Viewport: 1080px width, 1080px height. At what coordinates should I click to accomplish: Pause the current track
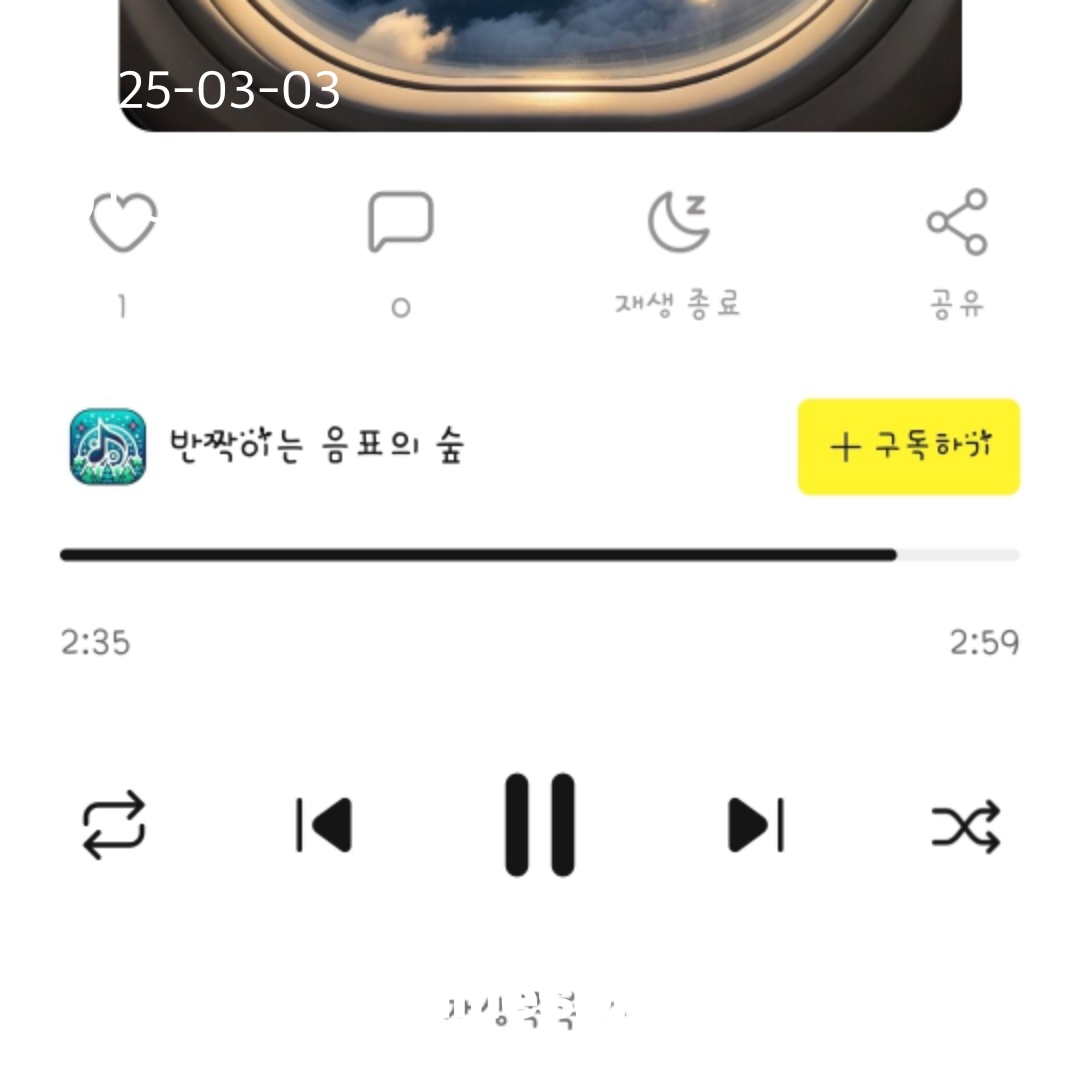540,826
